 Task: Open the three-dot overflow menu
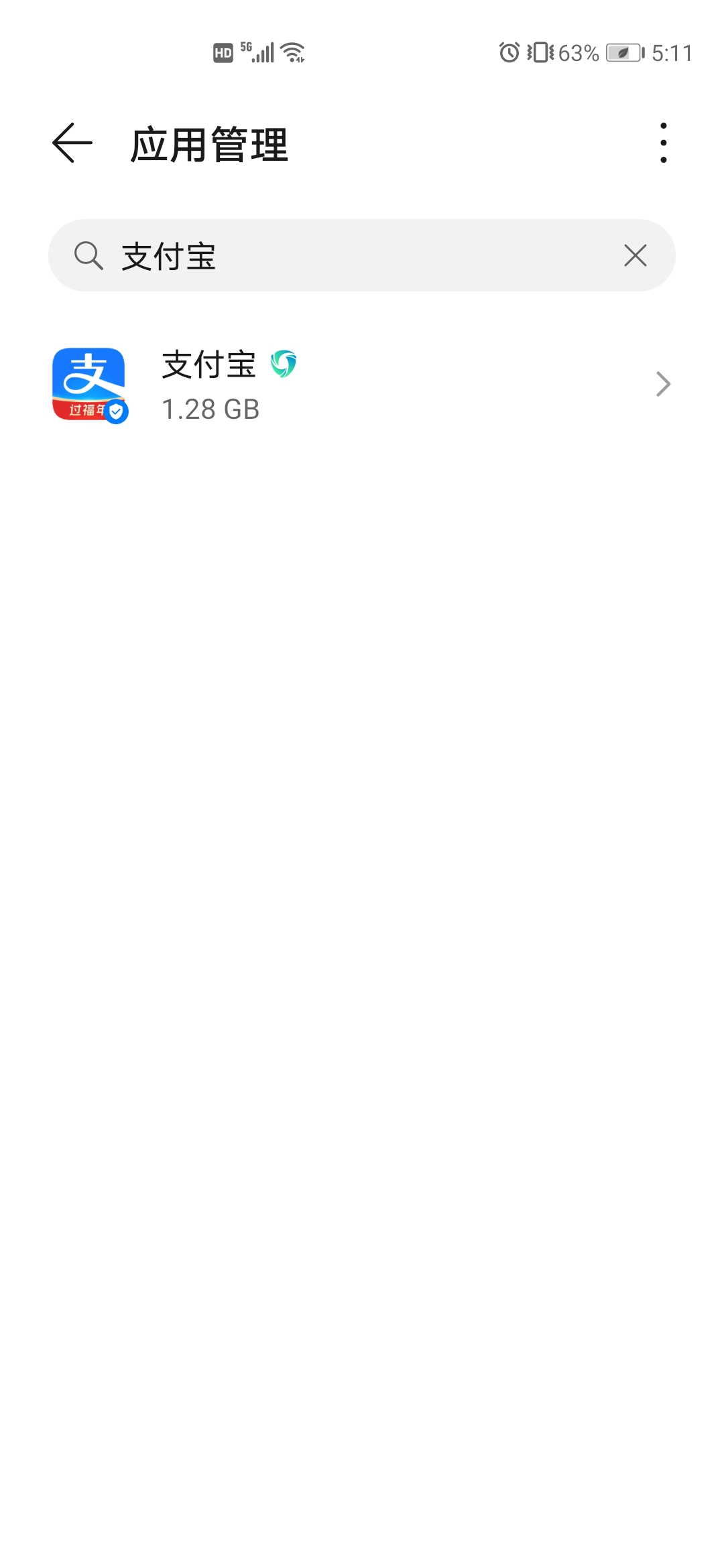point(663,143)
